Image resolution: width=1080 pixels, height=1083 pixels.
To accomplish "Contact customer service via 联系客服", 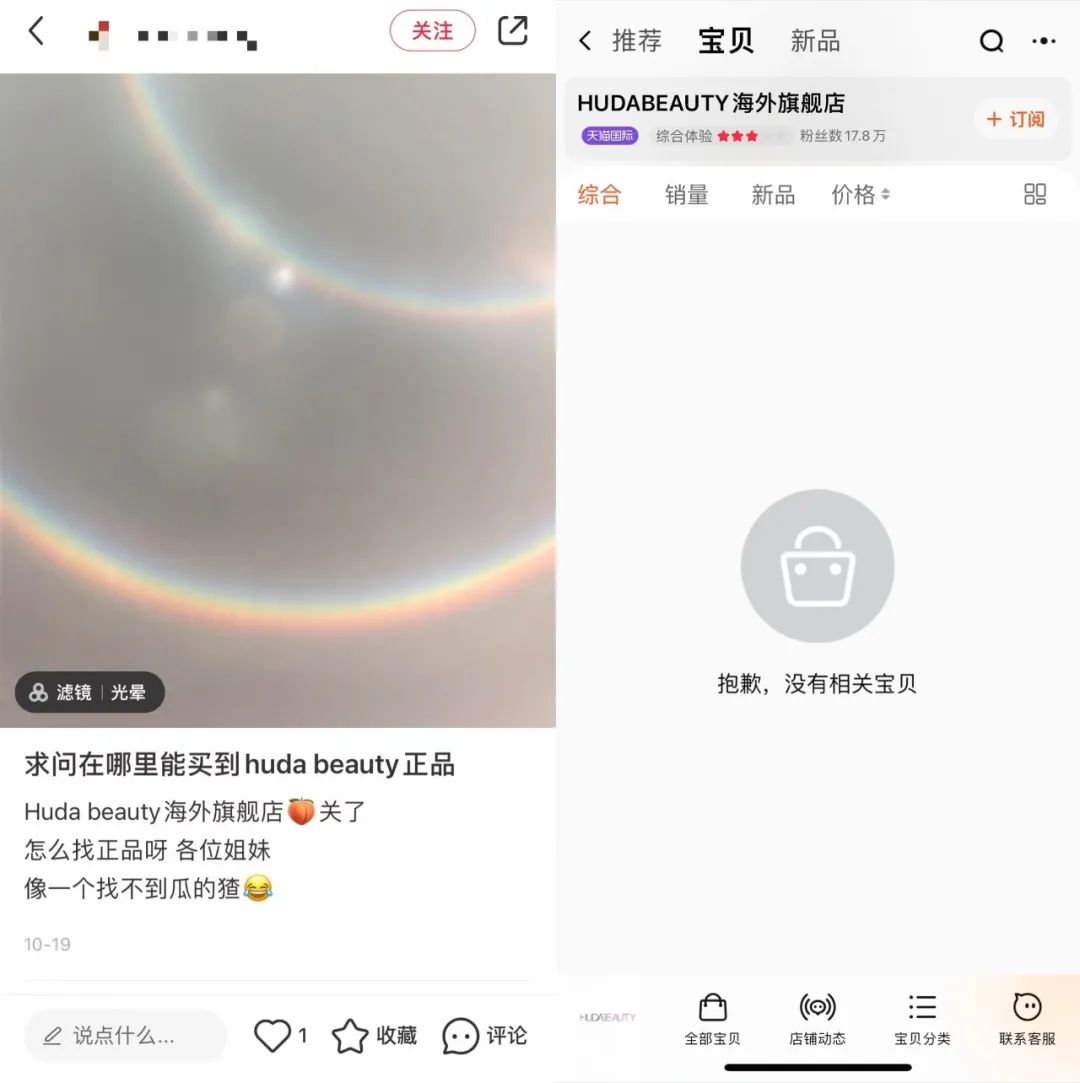I will (1027, 1018).
